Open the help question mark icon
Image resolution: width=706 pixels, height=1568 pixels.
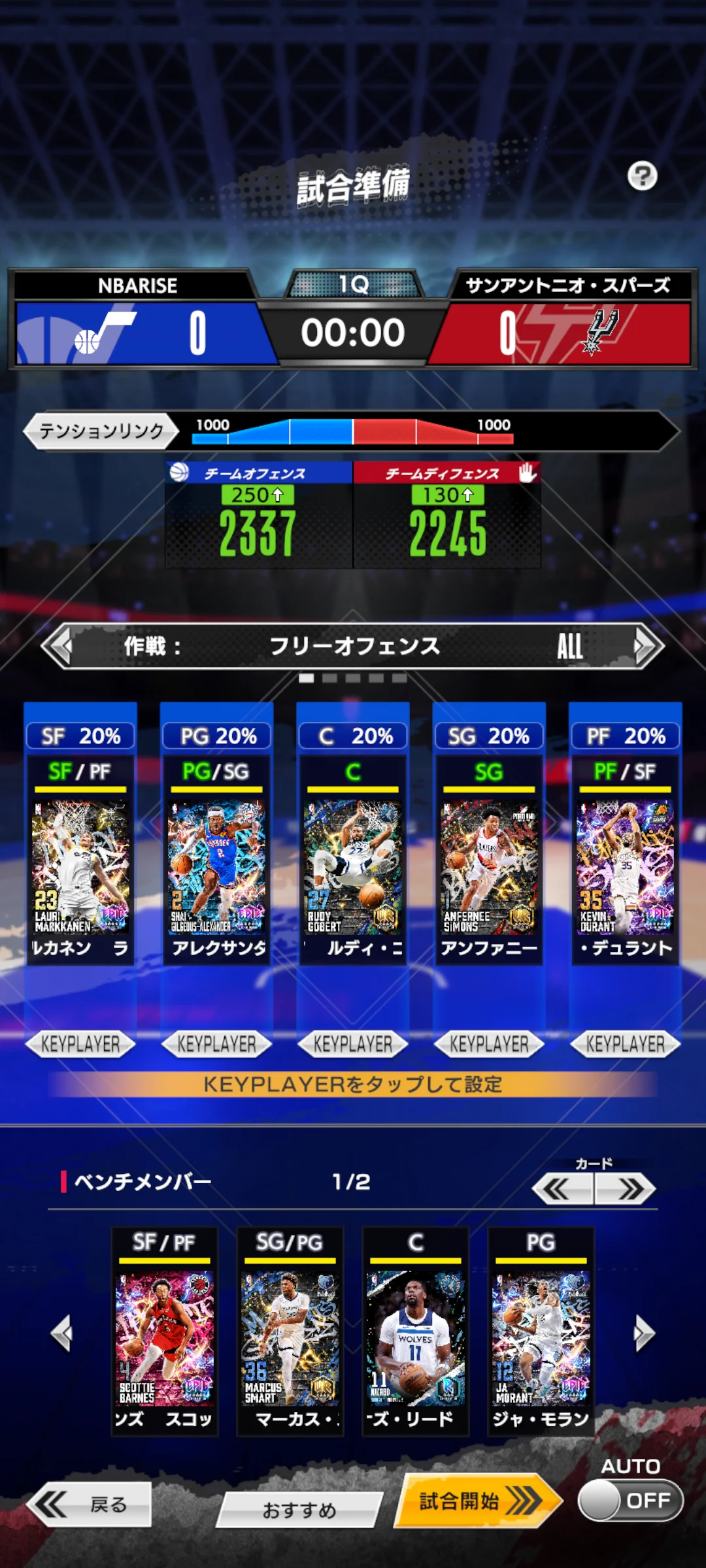point(642,176)
